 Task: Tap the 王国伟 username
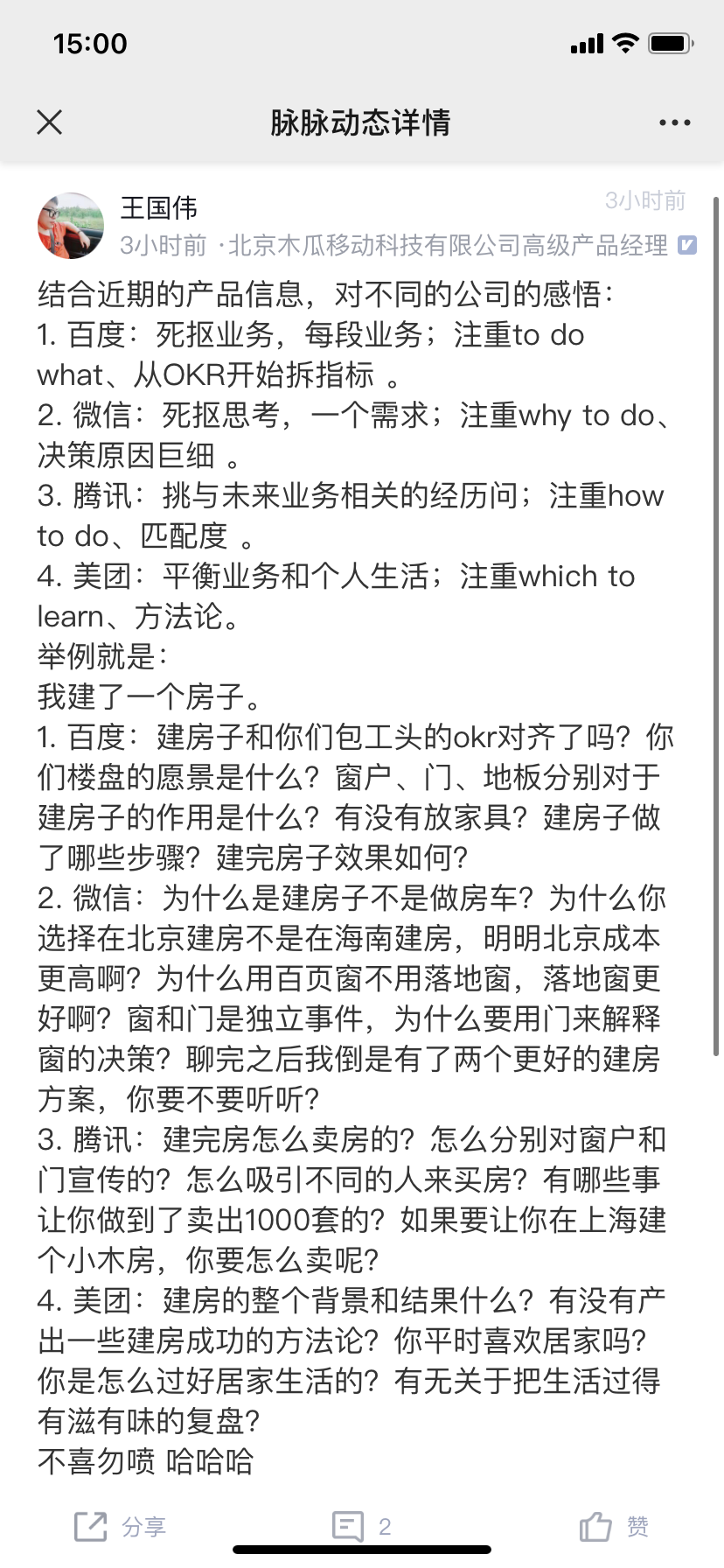[158, 208]
